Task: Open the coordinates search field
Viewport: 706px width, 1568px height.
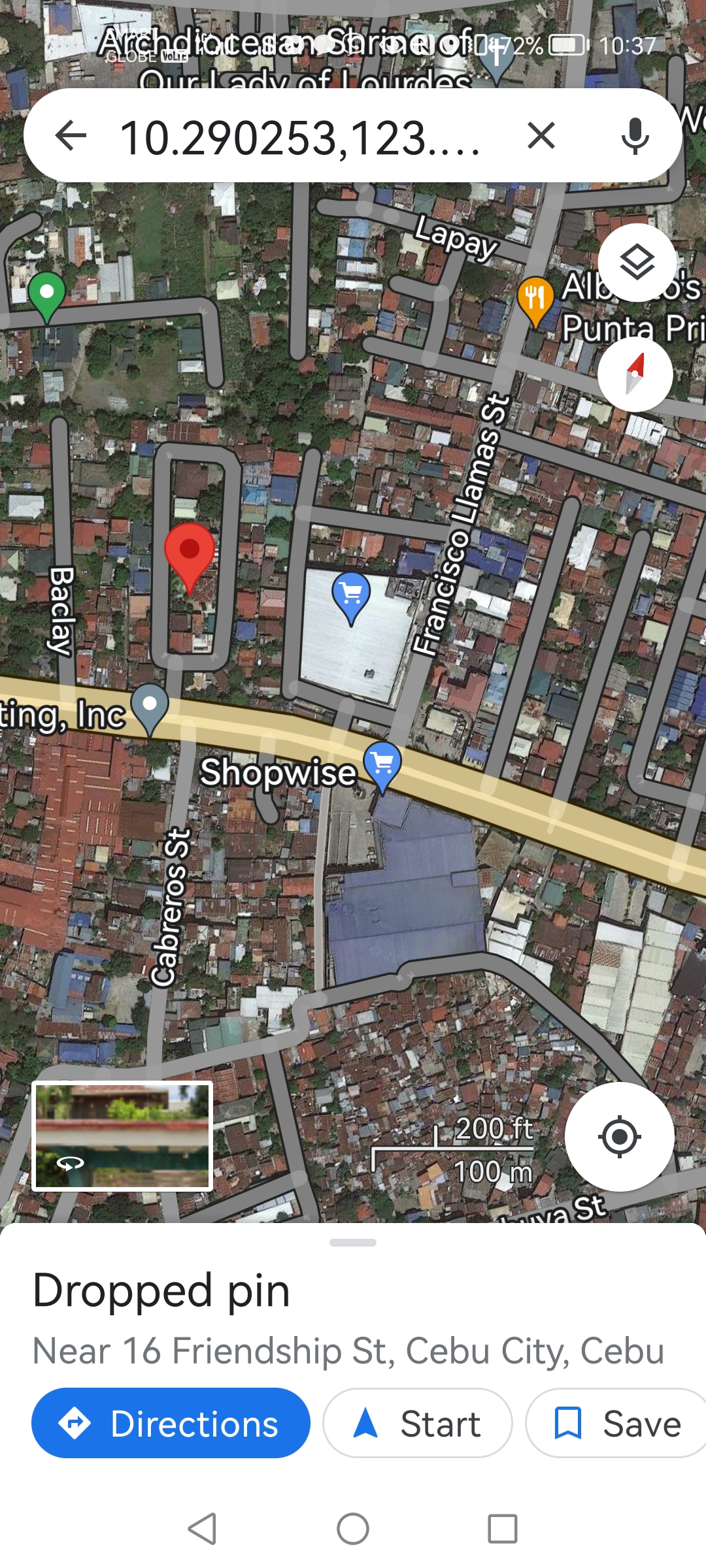Action: coord(301,137)
